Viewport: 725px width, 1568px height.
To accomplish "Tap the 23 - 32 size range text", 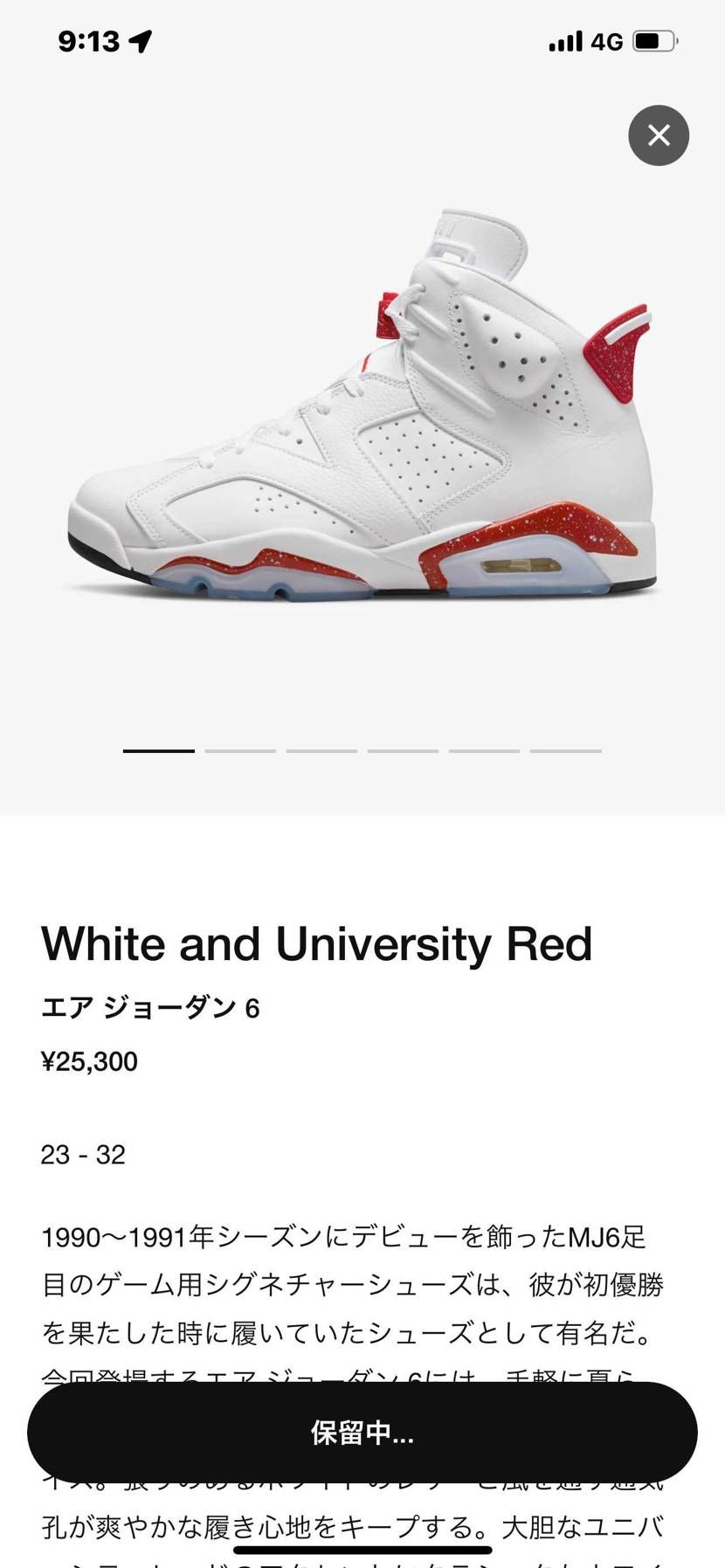I will point(83,1154).
